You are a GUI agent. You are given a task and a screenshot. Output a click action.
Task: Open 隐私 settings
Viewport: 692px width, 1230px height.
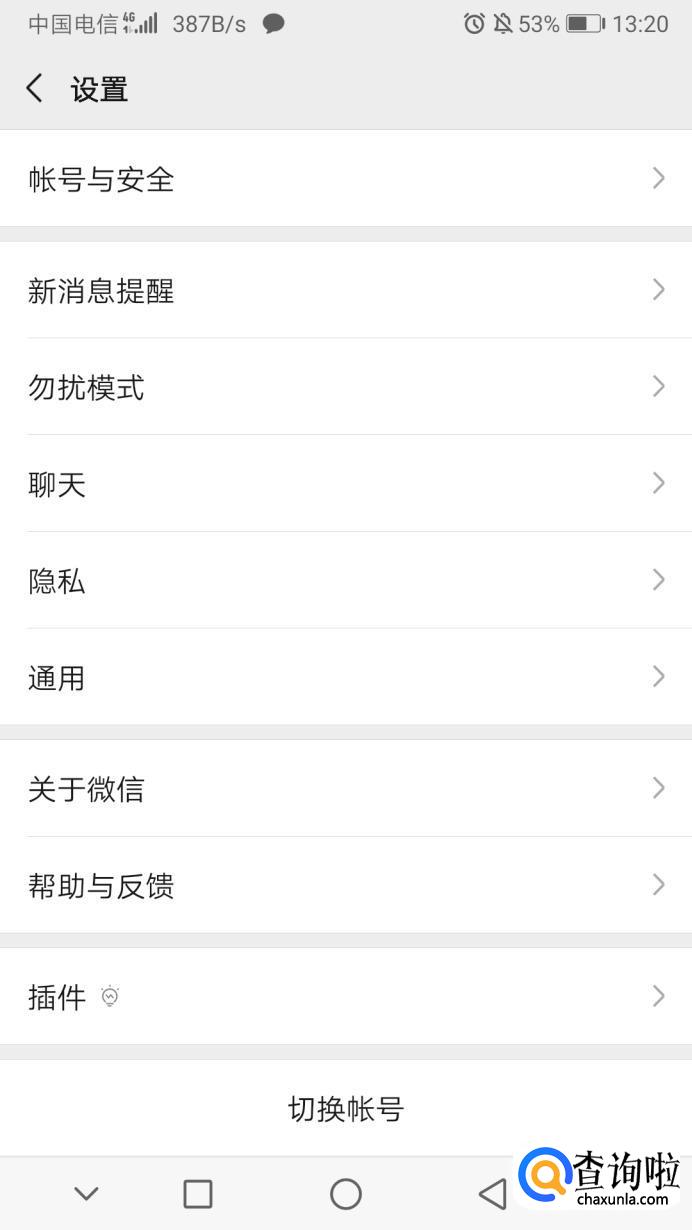pos(346,581)
